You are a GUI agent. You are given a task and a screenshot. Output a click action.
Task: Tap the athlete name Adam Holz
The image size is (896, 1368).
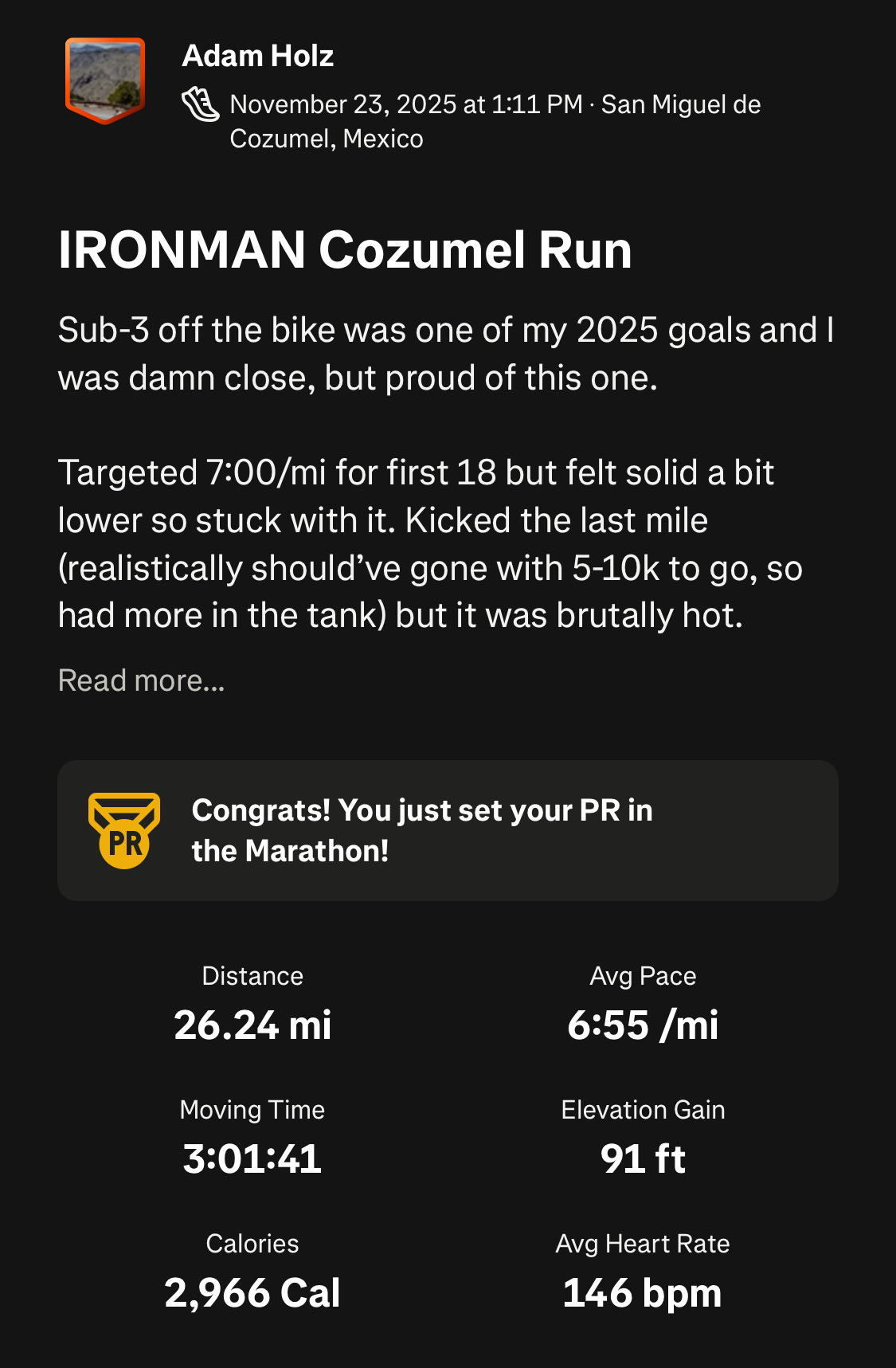click(x=257, y=56)
